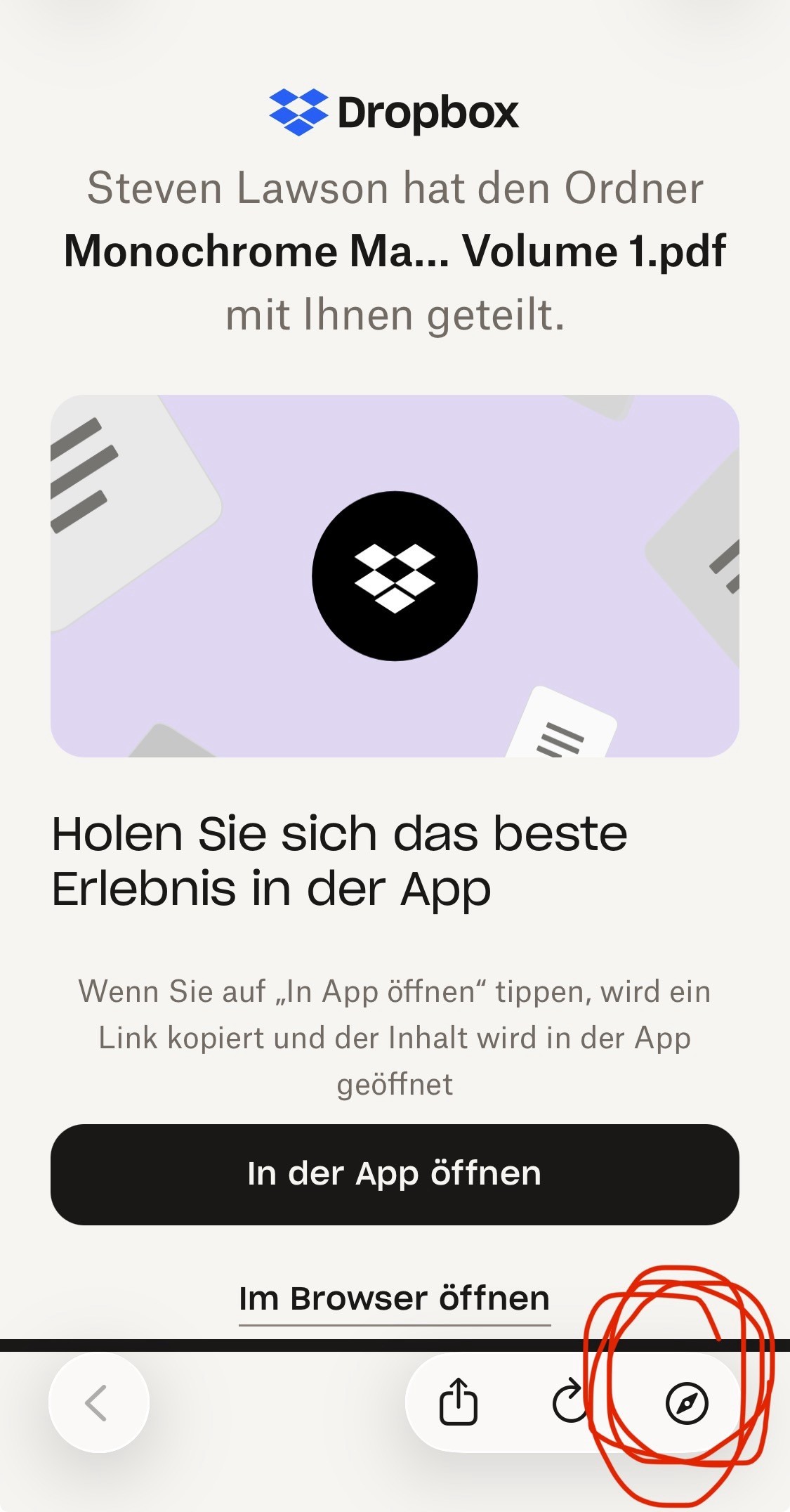Tap the upload arrow icon in the bottom toolbar
Image resolution: width=790 pixels, height=1512 pixels.
click(460, 1402)
